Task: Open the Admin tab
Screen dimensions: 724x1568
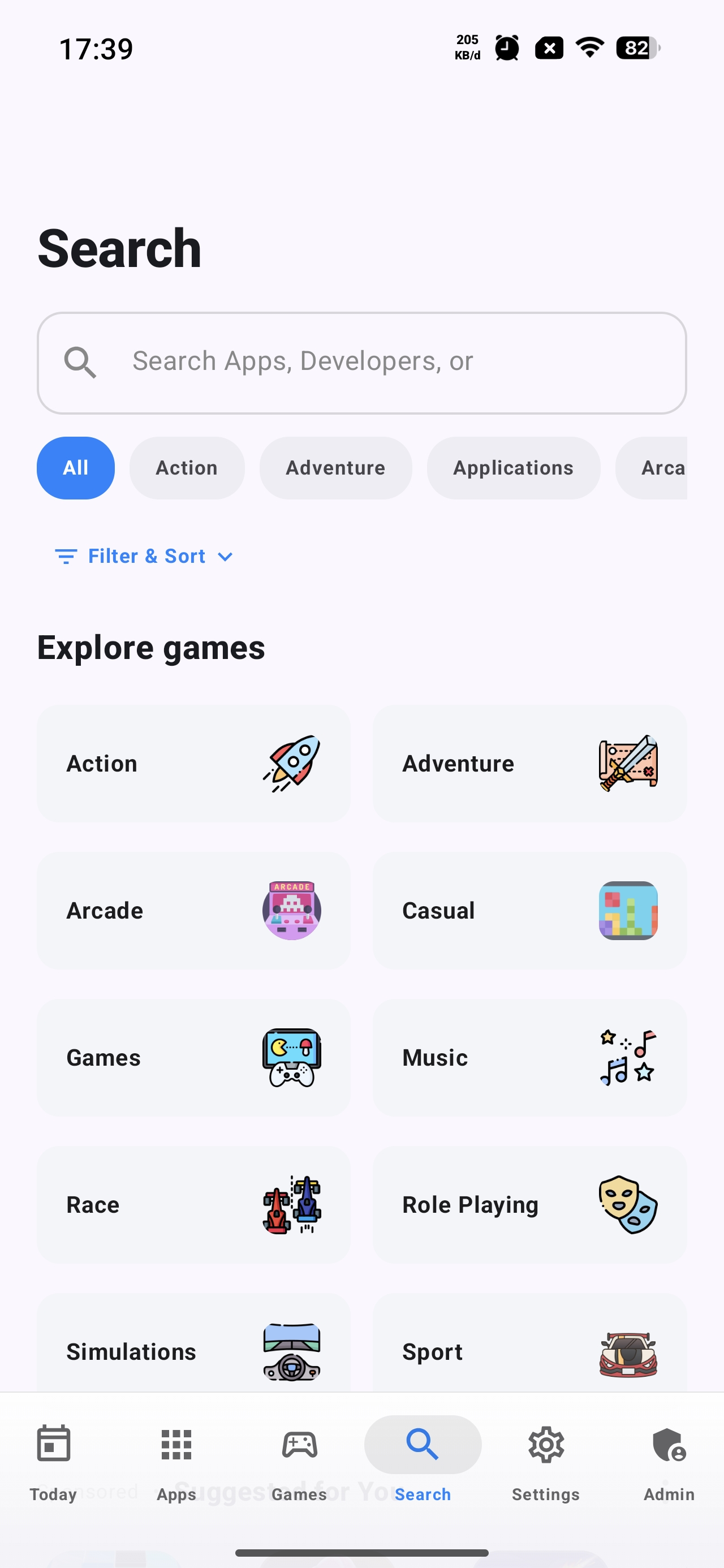Action: (x=669, y=1463)
